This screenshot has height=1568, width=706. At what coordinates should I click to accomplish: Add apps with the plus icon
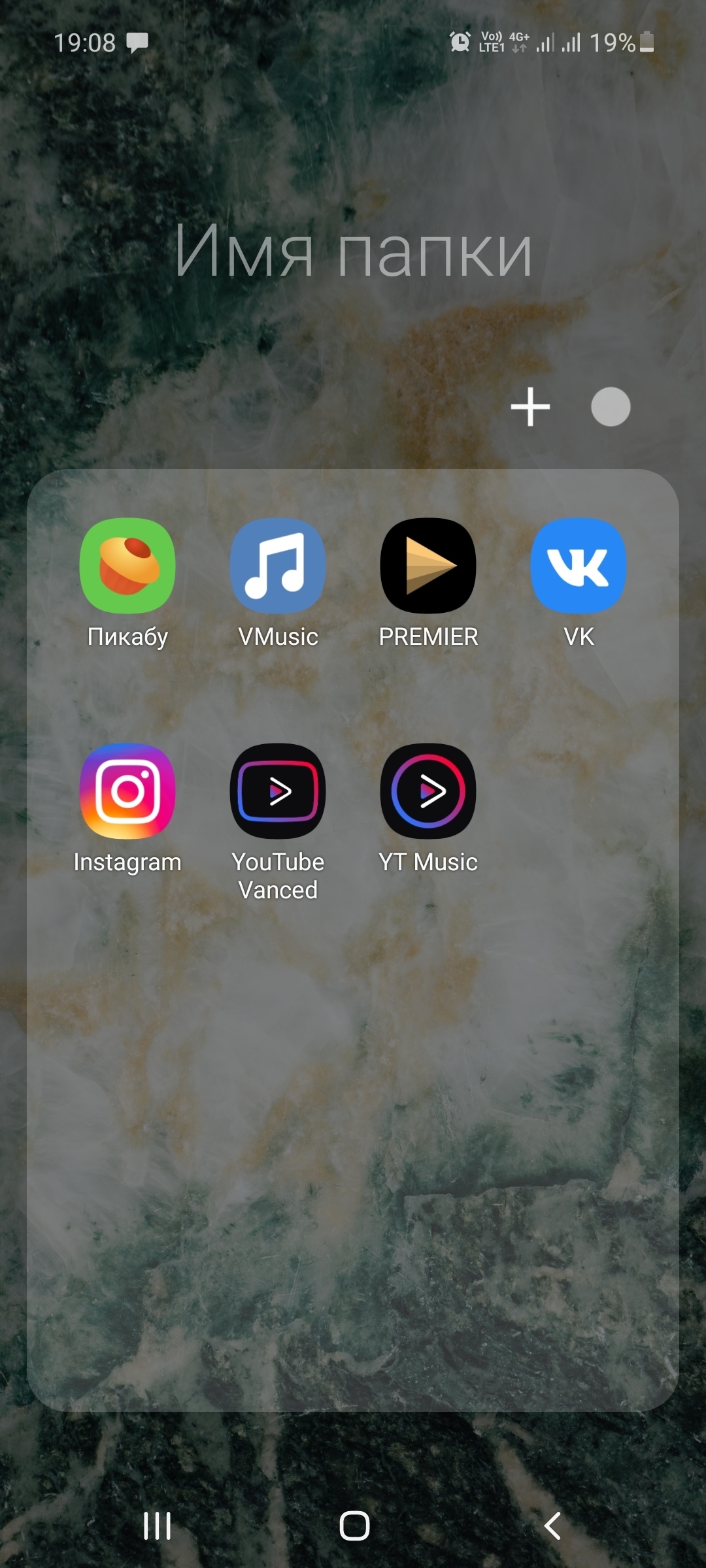coord(530,406)
